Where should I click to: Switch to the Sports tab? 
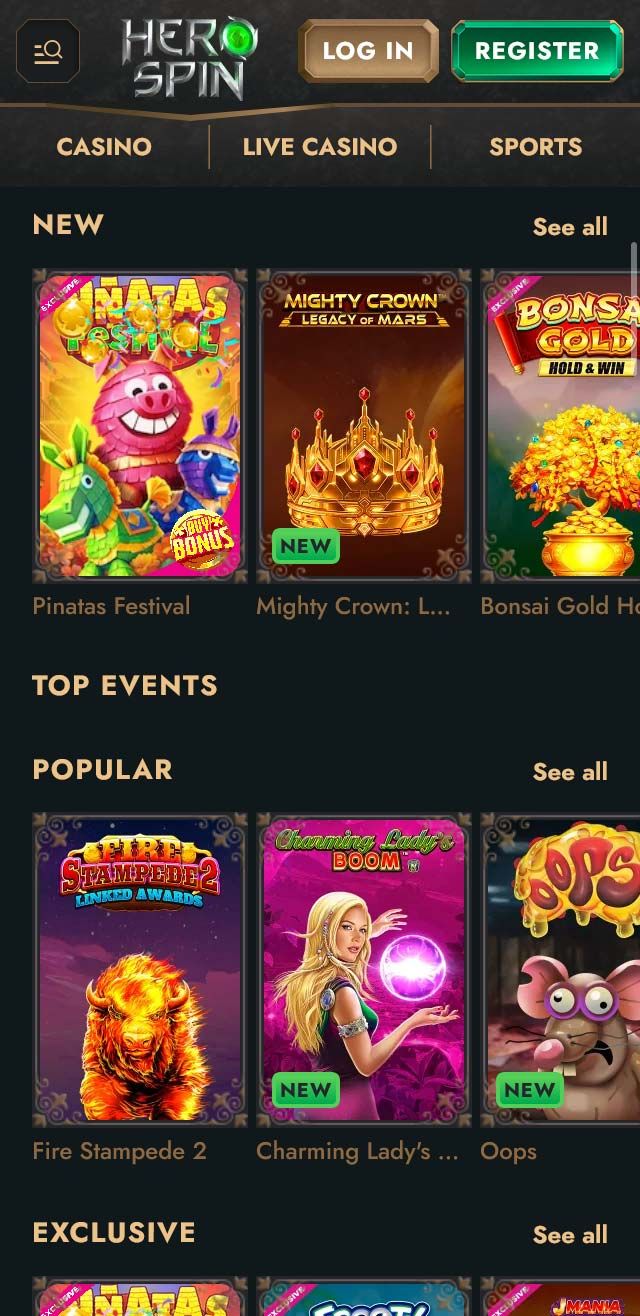click(535, 147)
